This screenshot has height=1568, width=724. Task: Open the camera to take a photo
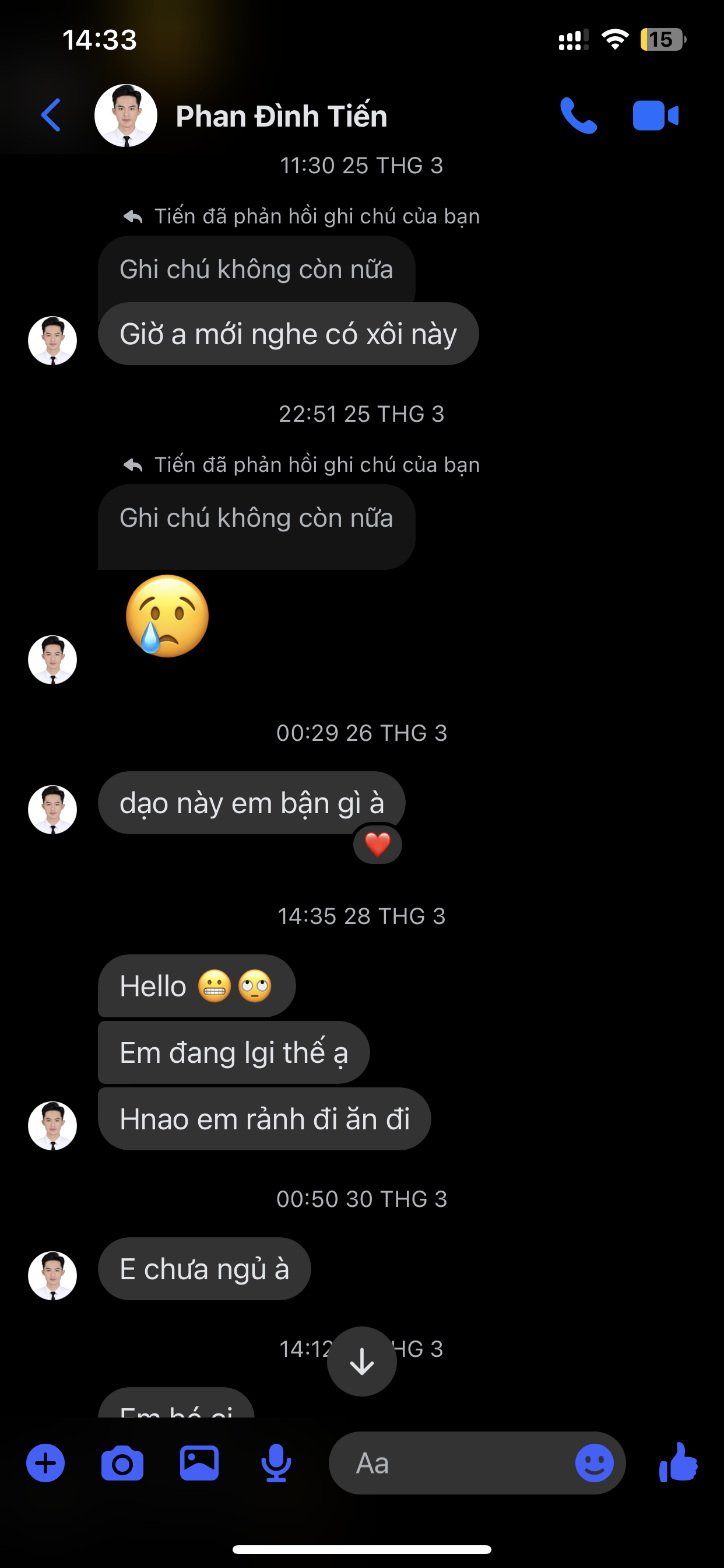[122, 1462]
